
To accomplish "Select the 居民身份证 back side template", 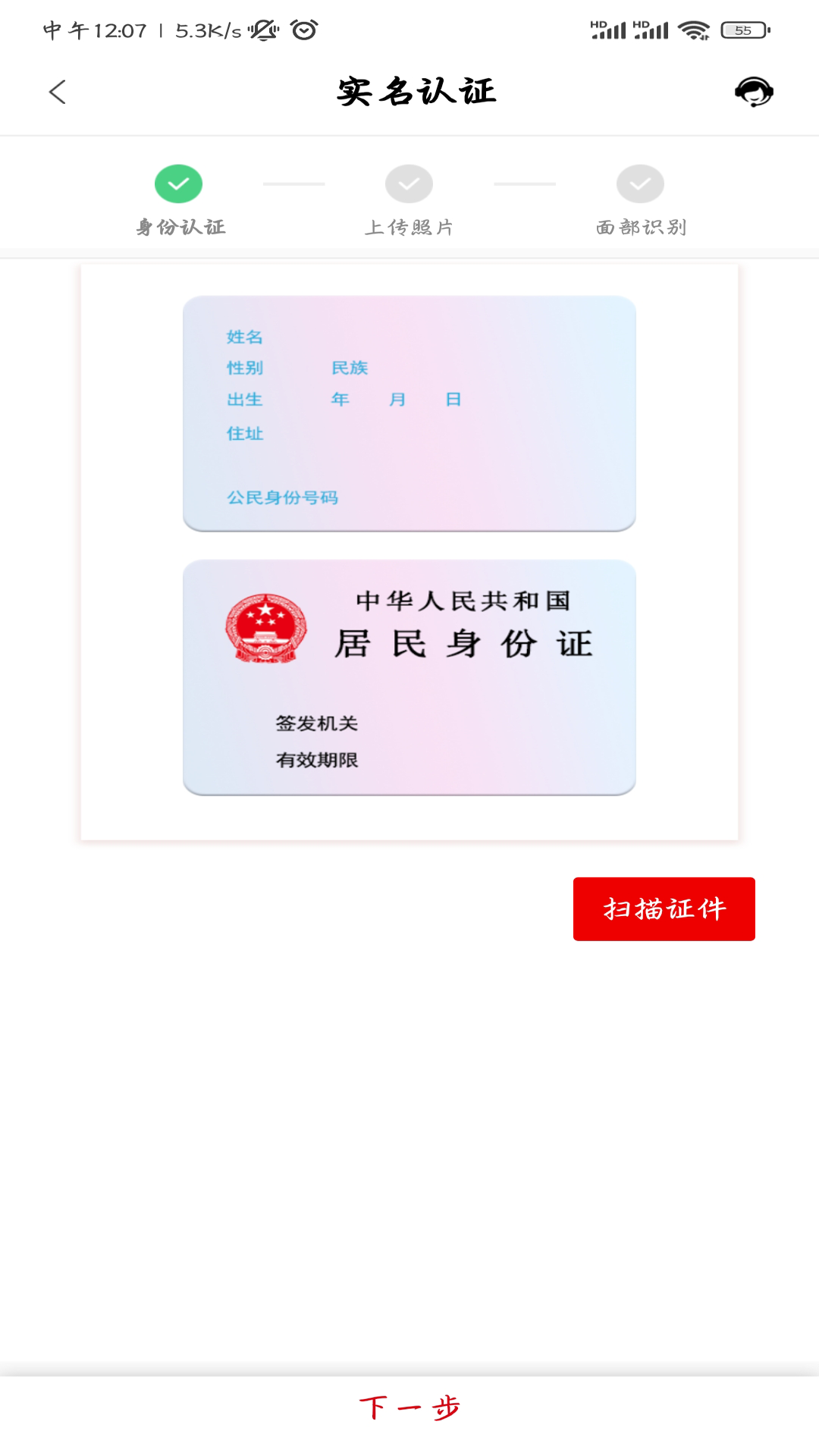I will pos(409,677).
